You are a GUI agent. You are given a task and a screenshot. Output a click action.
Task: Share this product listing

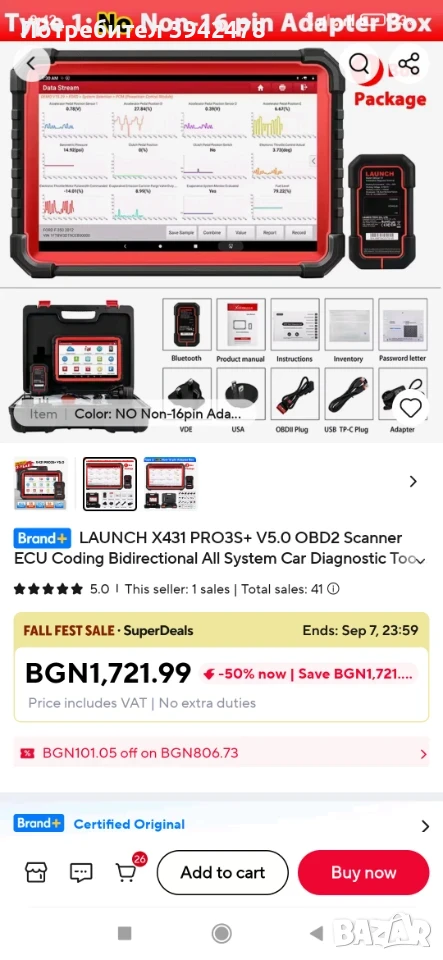click(408, 63)
